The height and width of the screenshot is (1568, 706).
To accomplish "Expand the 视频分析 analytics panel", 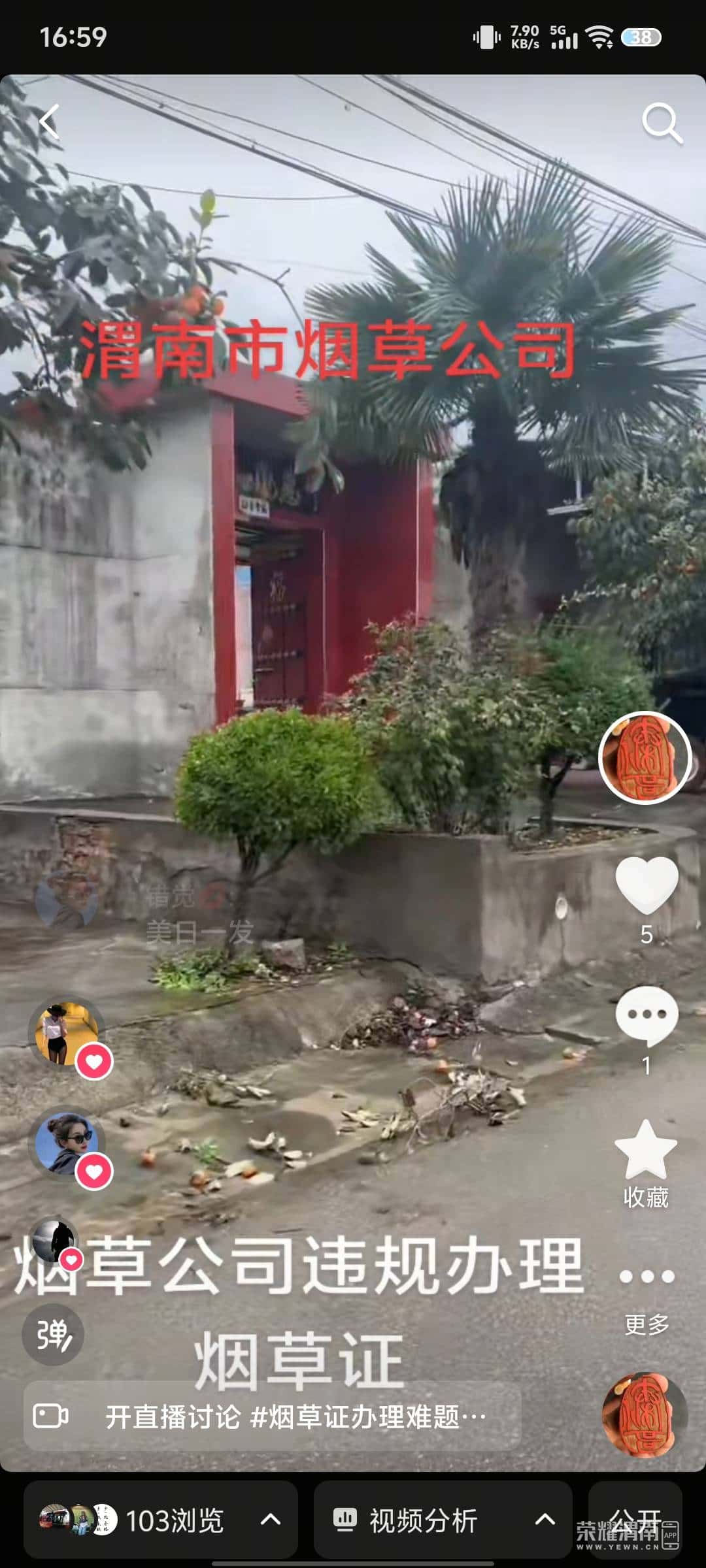I will point(443,1520).
